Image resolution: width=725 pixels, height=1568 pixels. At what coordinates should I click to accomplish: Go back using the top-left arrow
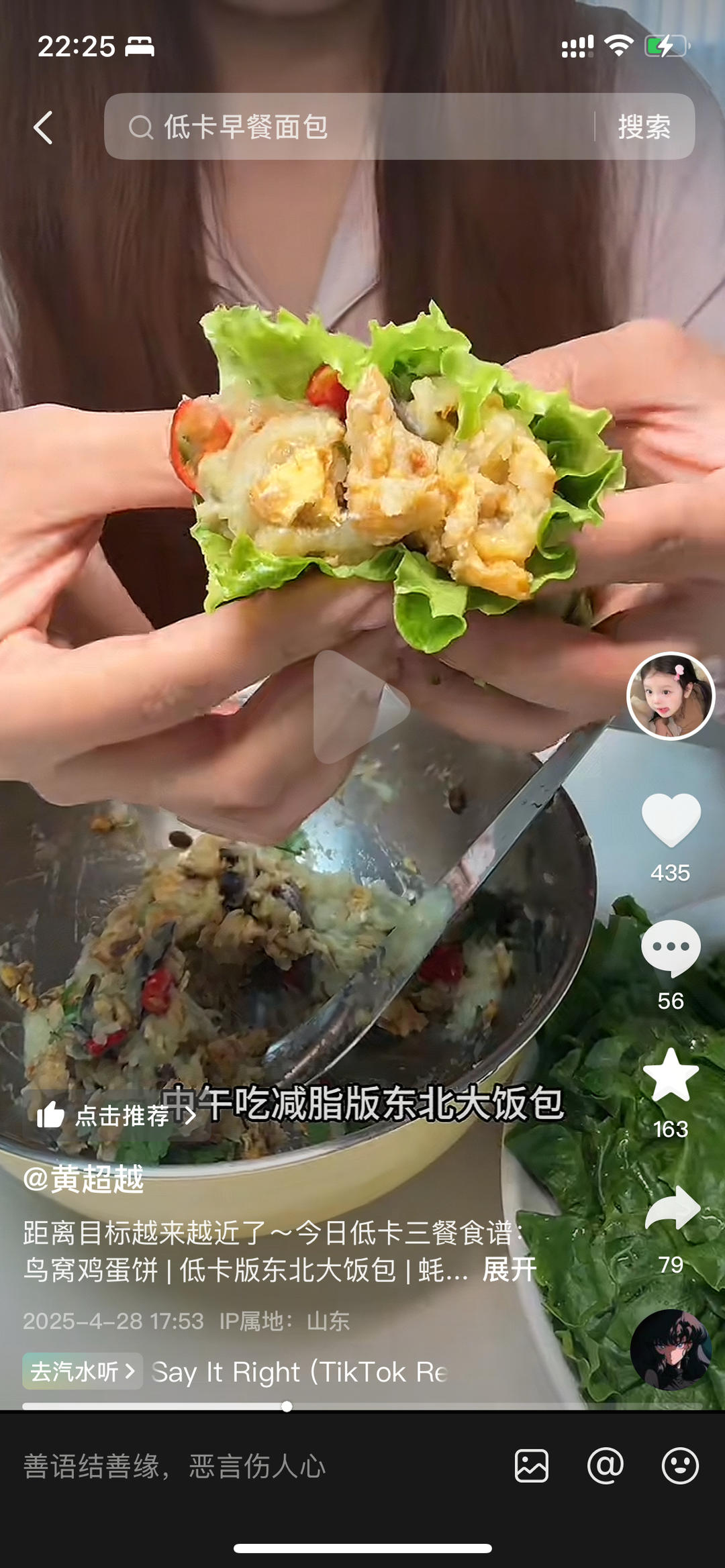click(44, 127)
